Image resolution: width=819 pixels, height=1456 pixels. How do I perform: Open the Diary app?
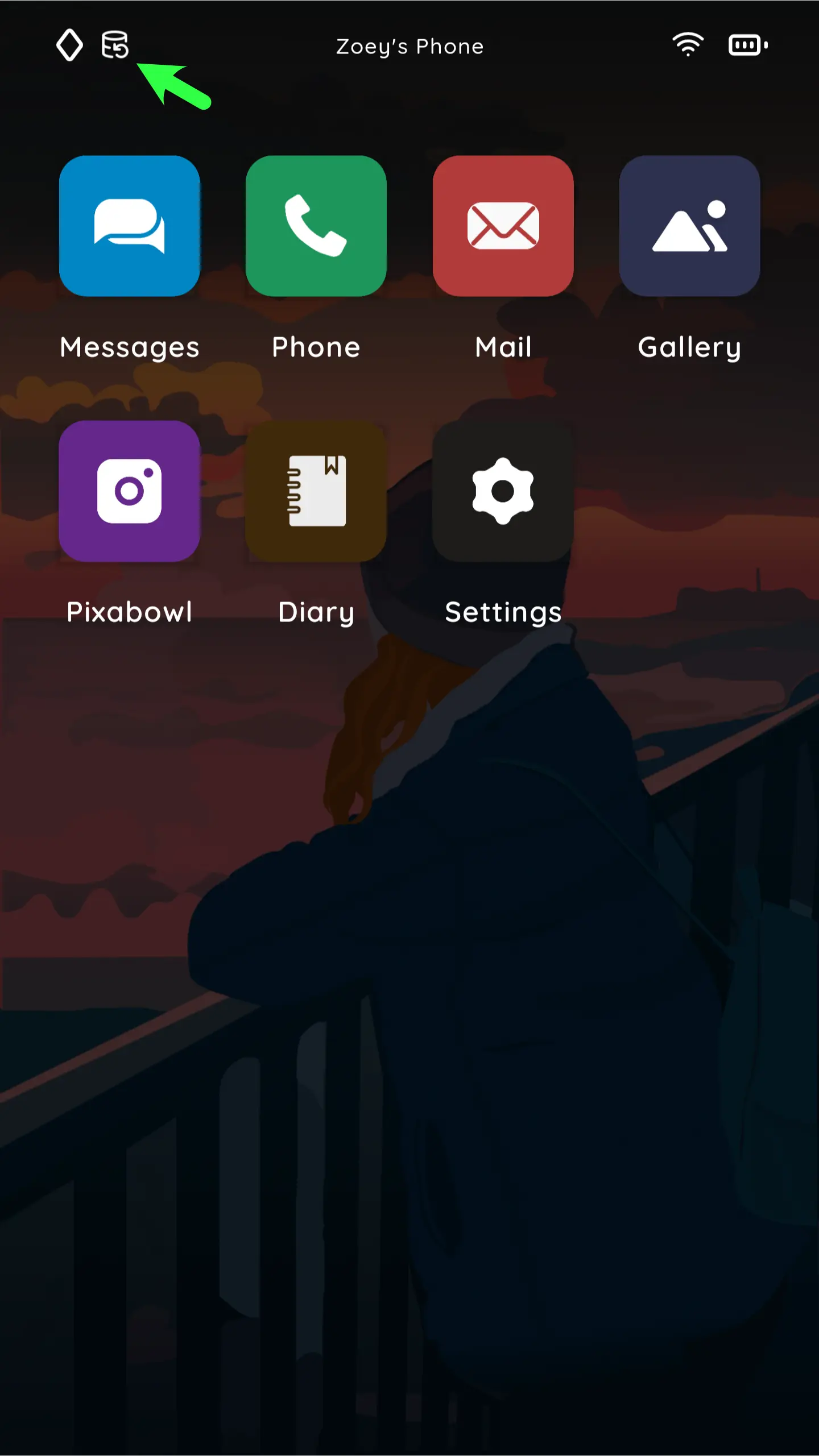click(x=316, y=491)
